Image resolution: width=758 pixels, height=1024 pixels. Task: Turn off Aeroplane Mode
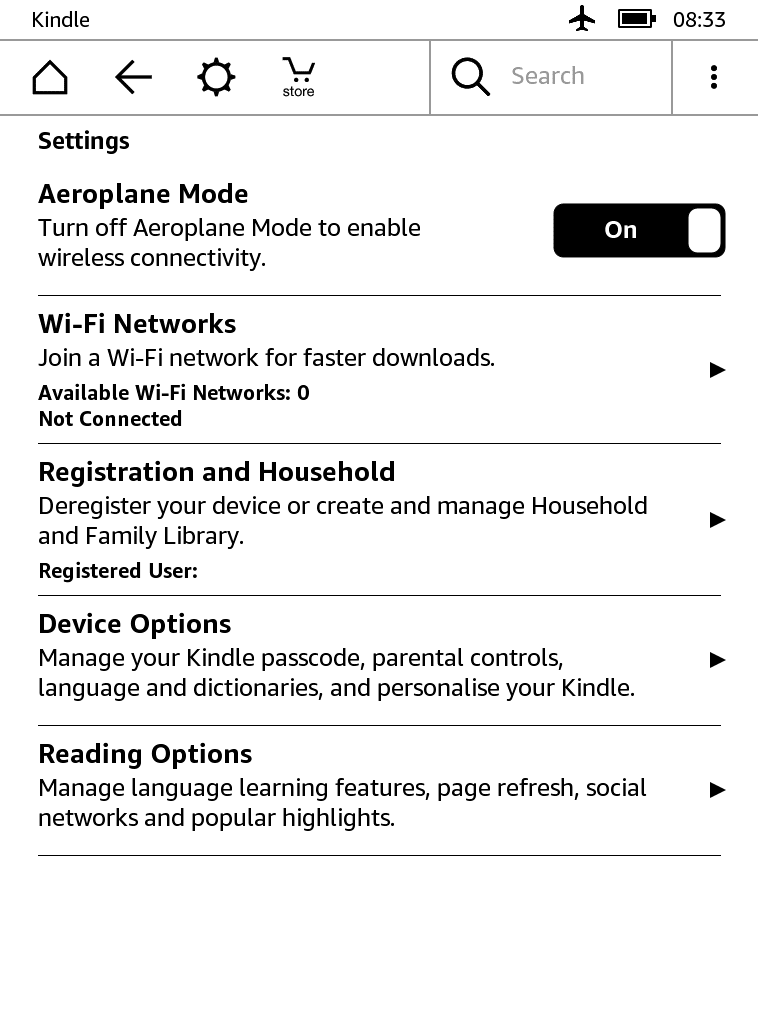639,230
